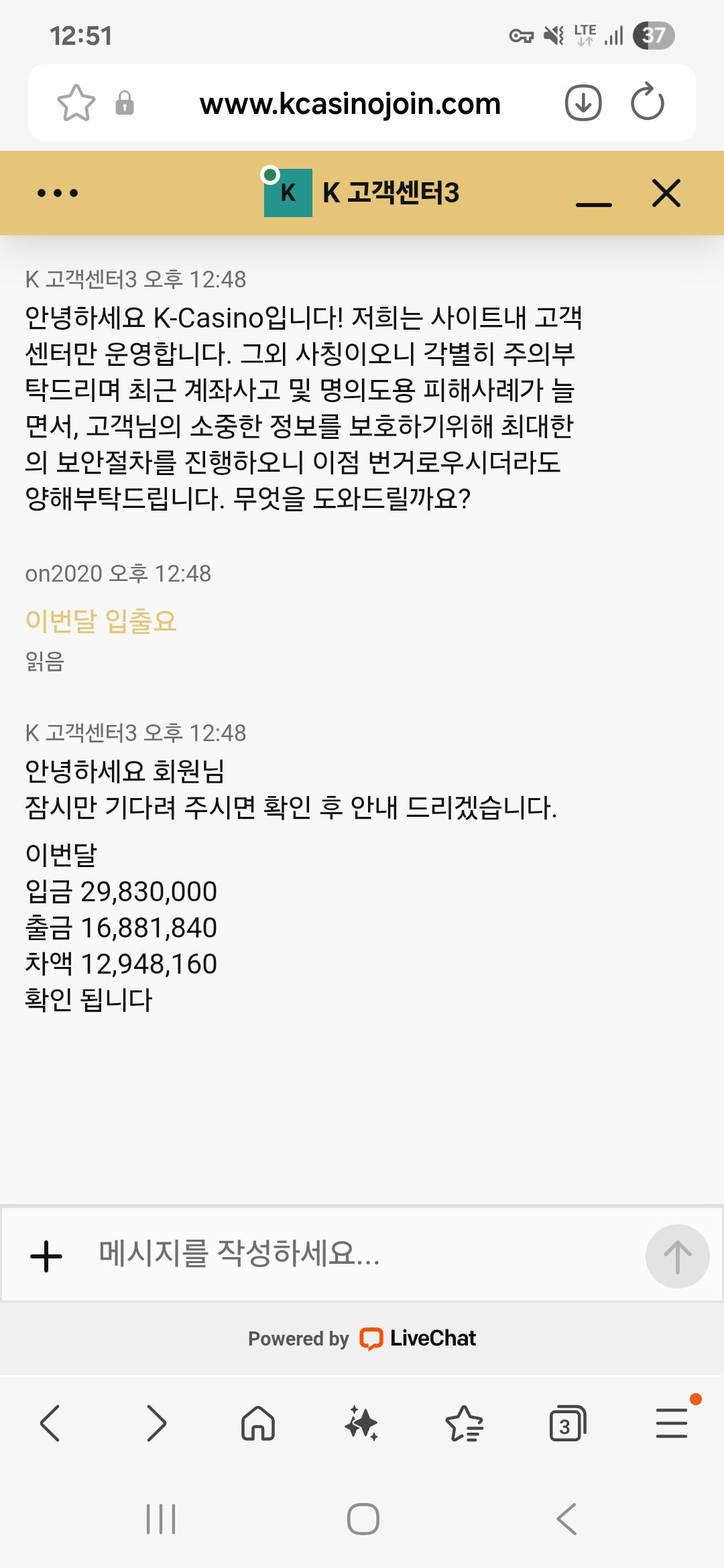Go forward in browser history
This screenshot has width=724, height=1568.
point(156,1423)
